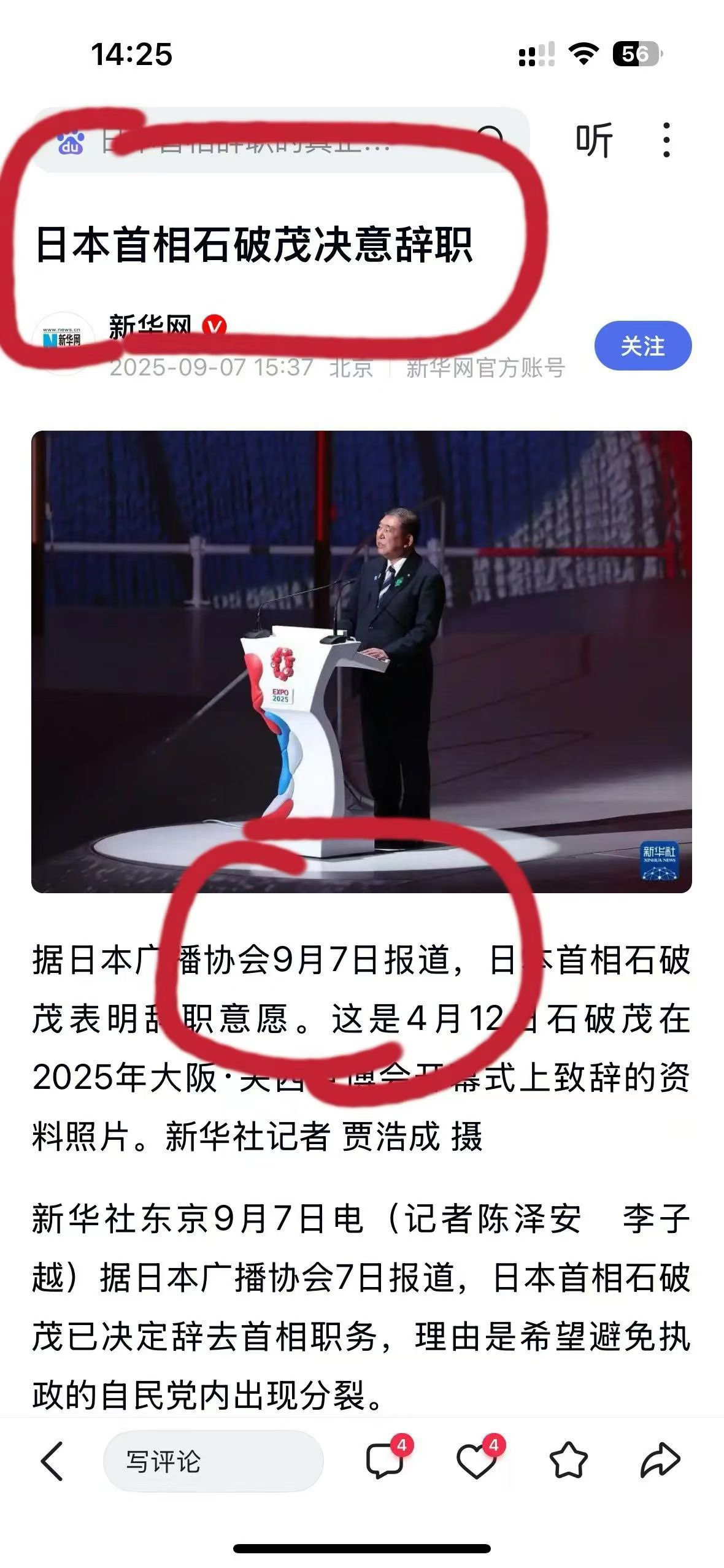Go back with the bottom arrow
This screenshot has height=1568, width=724.
pos(53,1461)
